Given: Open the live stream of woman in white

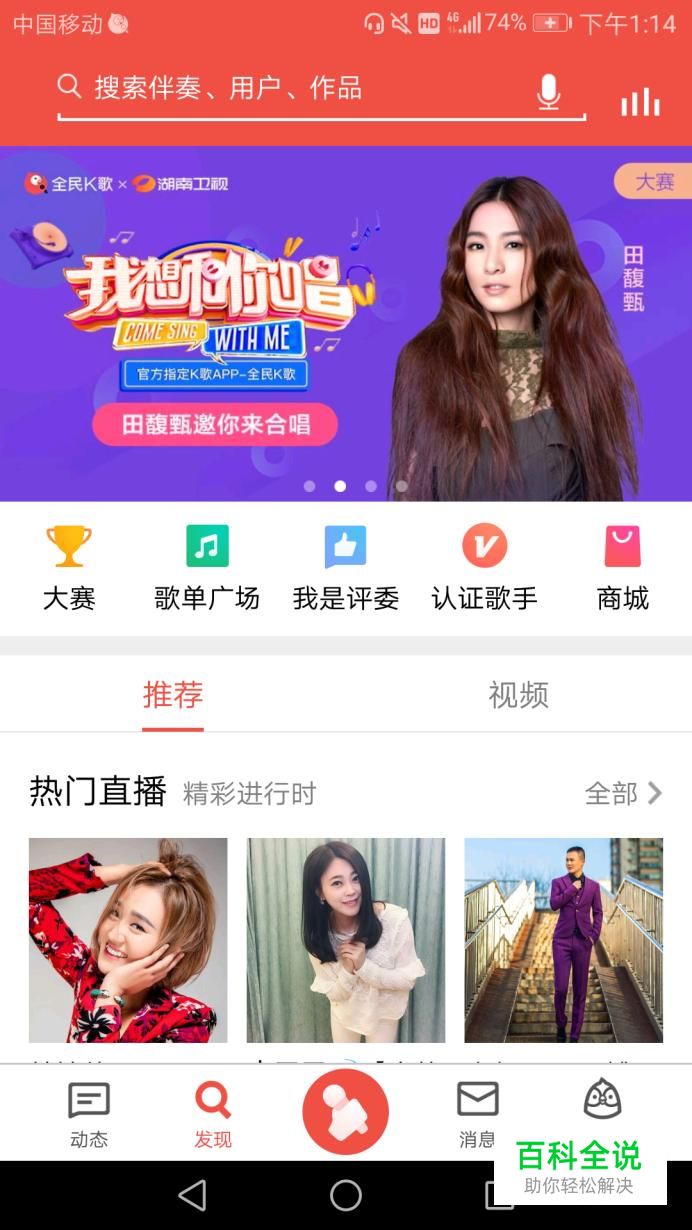Looking at the screenshot, I should [x=346, y=940].
